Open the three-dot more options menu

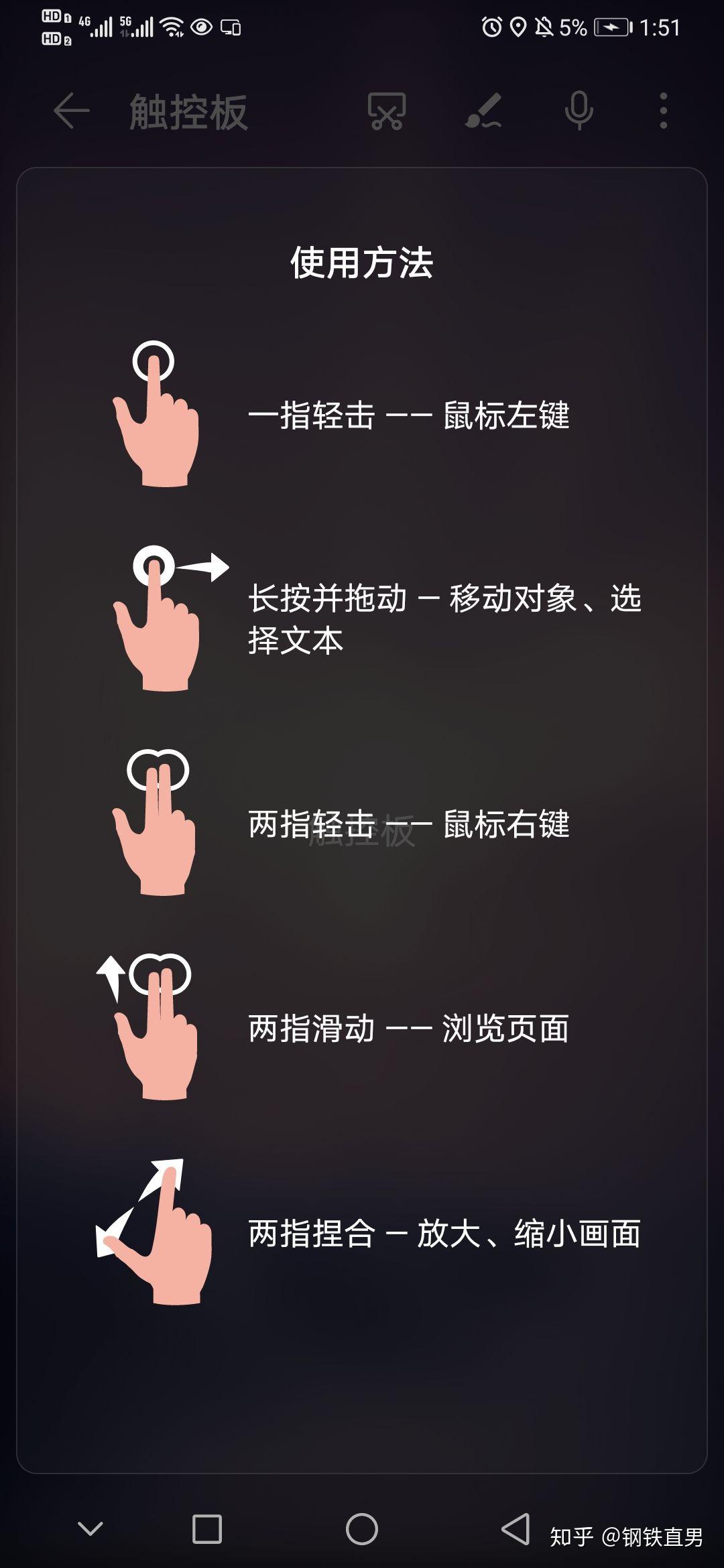tap(662, 113)
